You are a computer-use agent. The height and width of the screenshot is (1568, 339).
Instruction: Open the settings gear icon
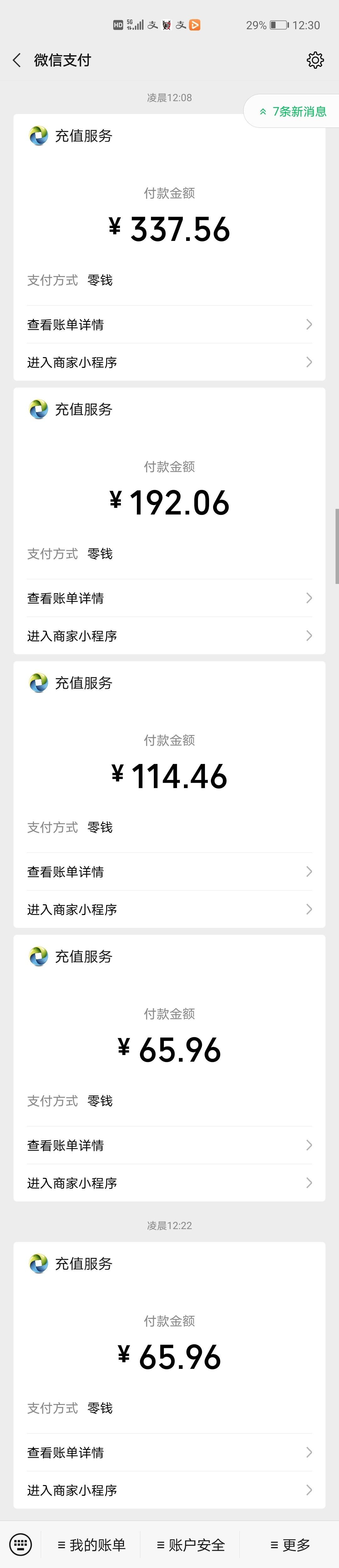(x=315, y=60)
